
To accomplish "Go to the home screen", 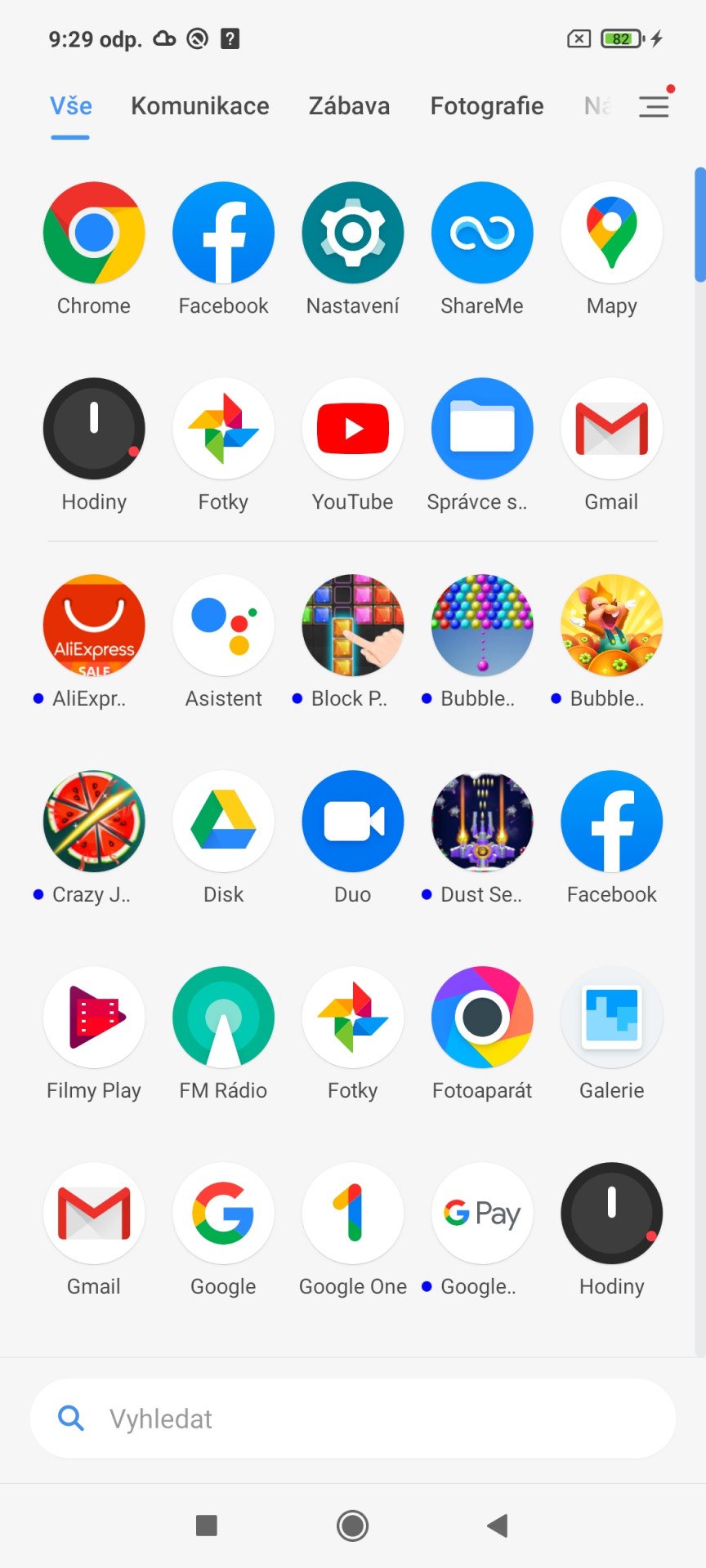I will pos(353,1526).
